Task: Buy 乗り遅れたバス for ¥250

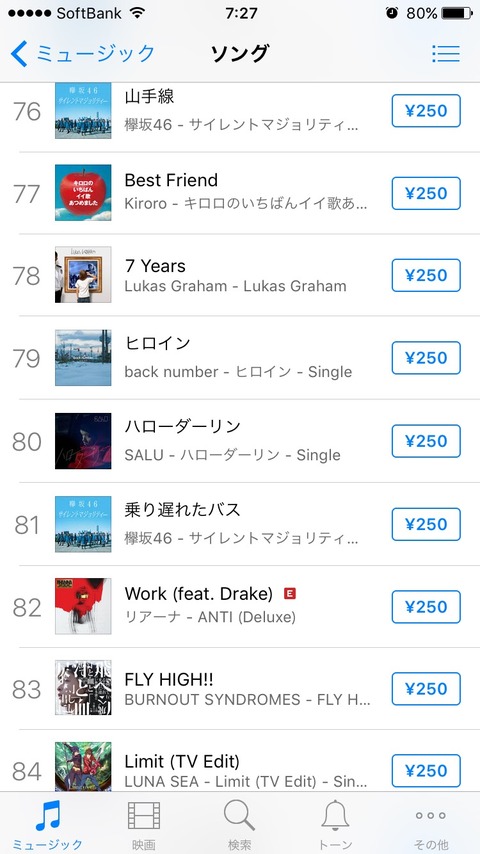Action: (426, 524)
